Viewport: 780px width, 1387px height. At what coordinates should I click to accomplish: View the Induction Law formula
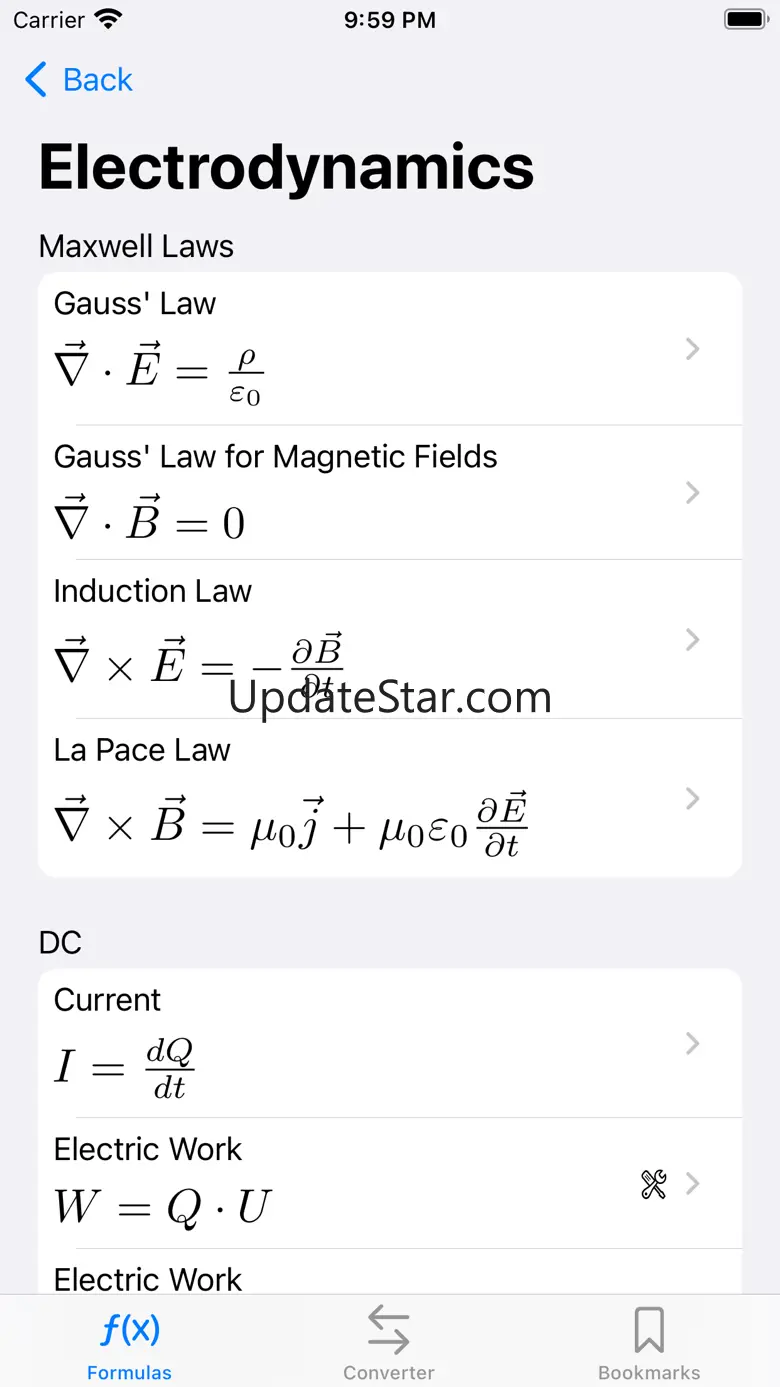[390, 639]
